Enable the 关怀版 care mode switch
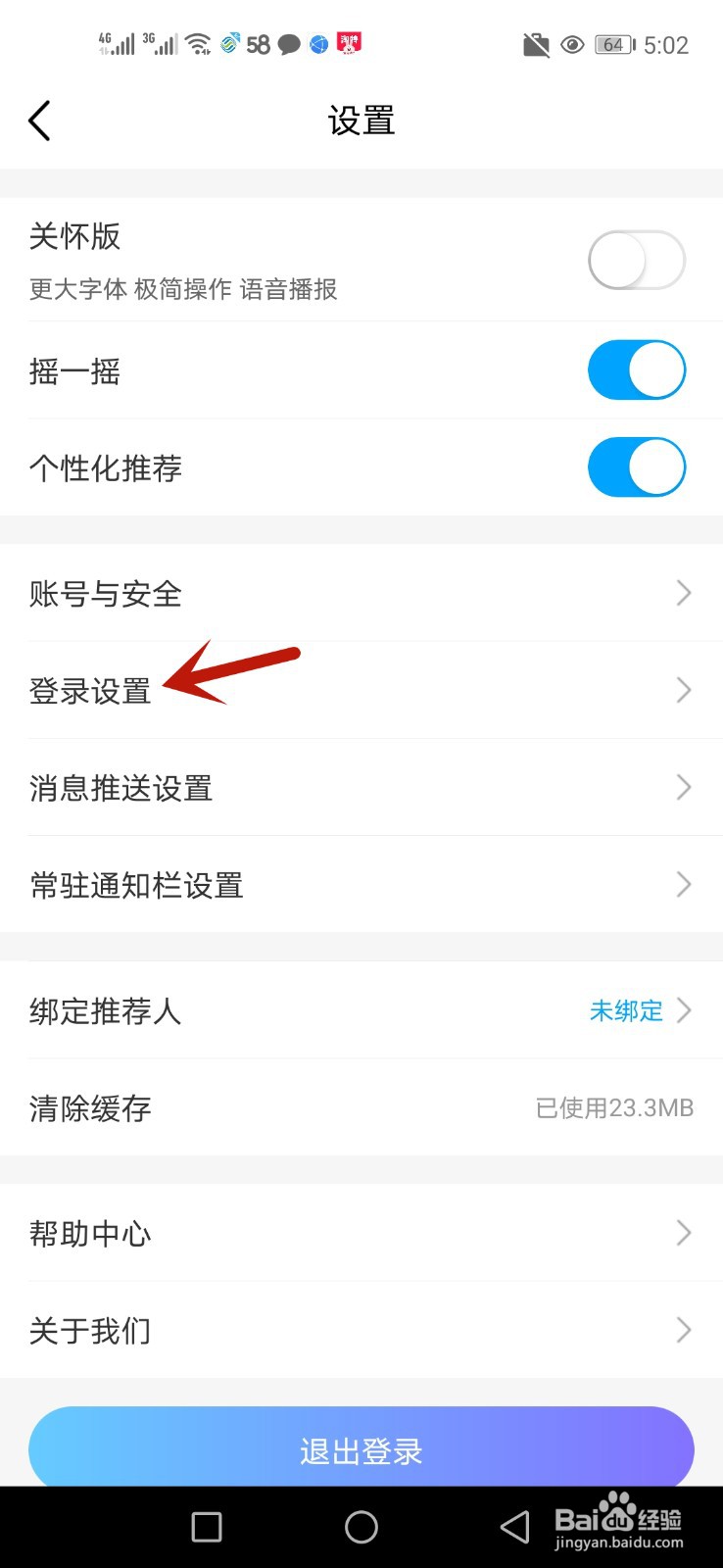The width and height of the screenshot is (723, 1568). [x=637, y=259]
